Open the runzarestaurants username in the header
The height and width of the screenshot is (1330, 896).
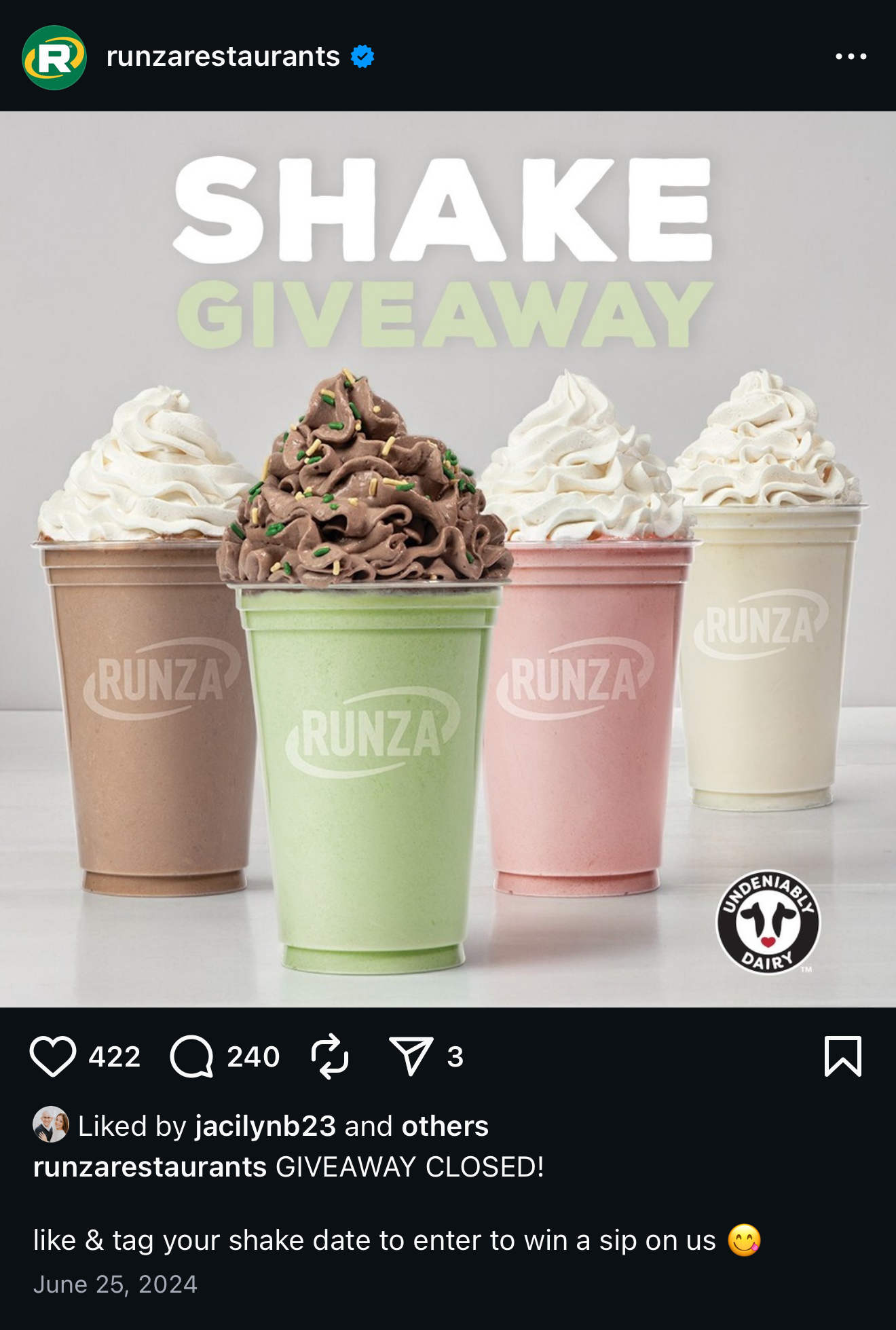(x=223, y=57)
